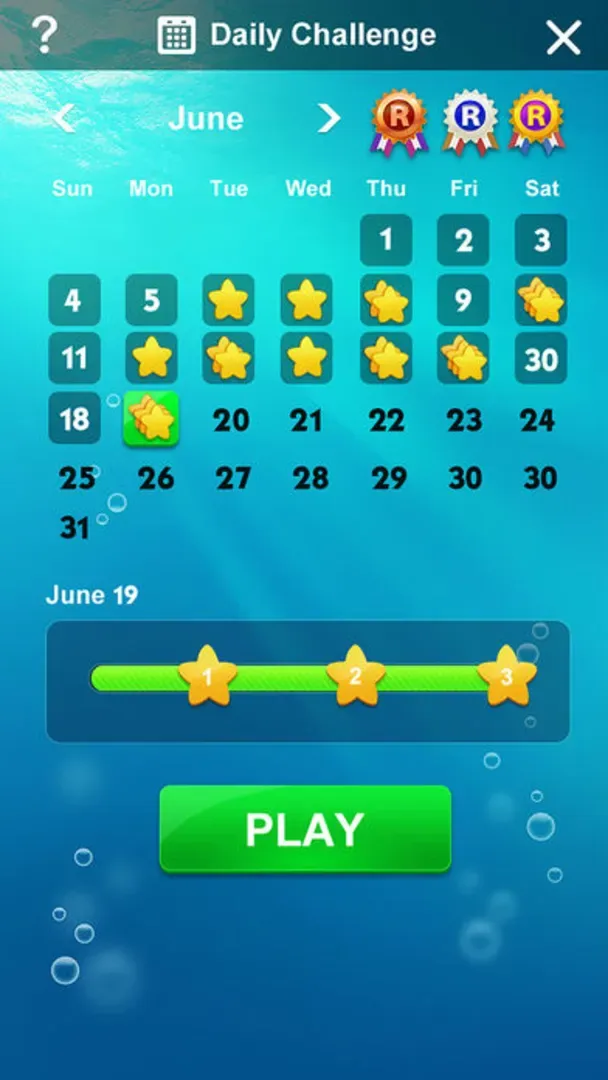Tap the bronze R medal badge
This screenshot has width=608, height=1080.
397,122
